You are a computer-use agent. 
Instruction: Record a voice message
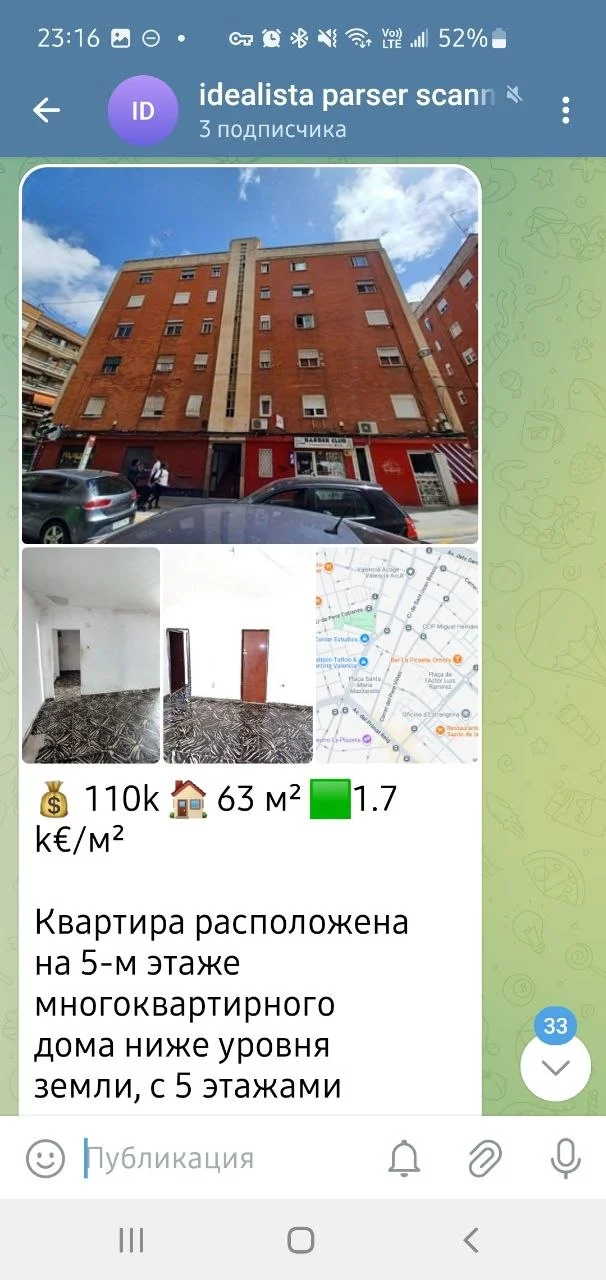(566, 1159)
